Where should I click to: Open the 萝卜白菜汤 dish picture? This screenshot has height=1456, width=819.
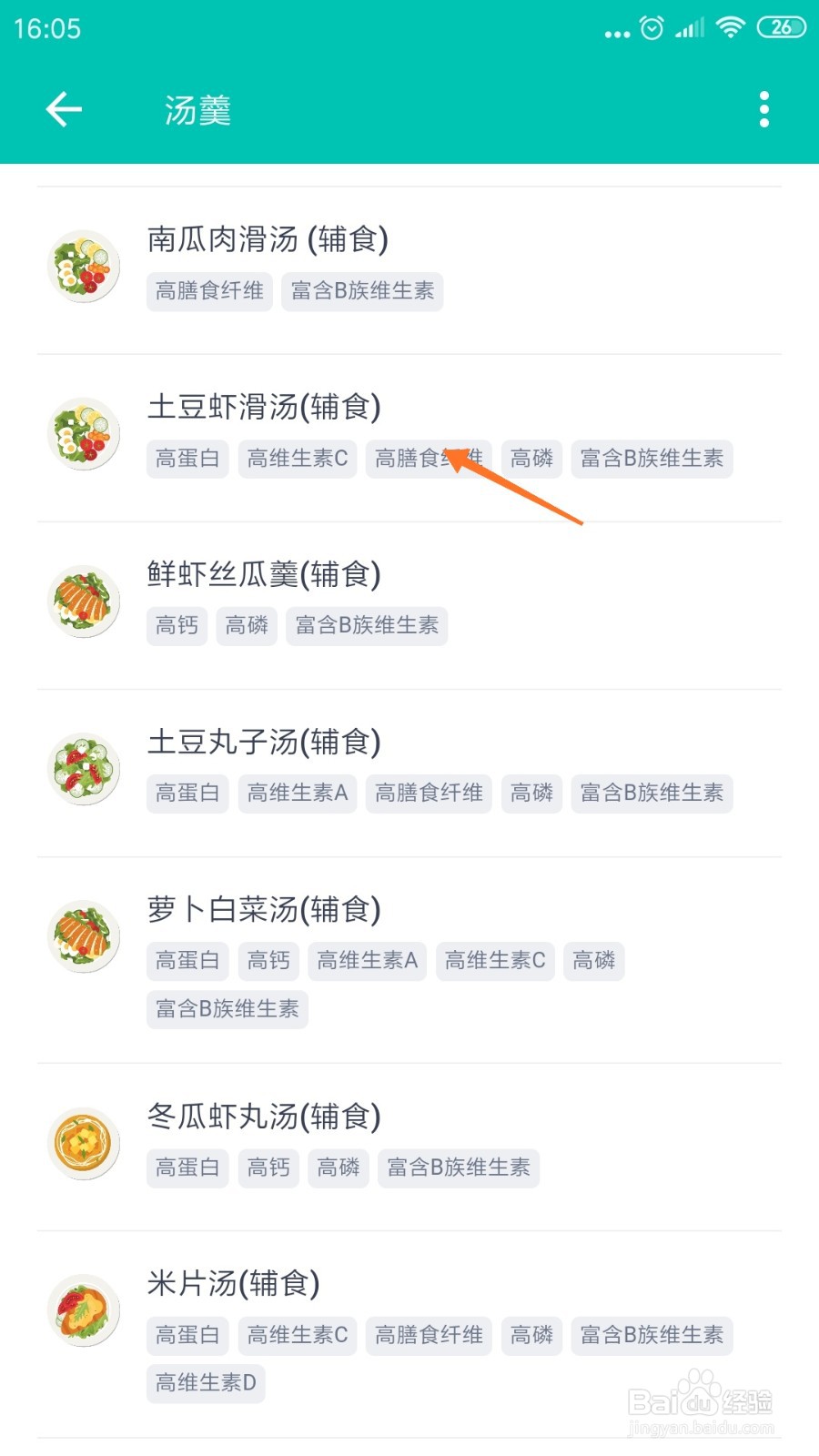pyautogui.click(x=83, y=935)
